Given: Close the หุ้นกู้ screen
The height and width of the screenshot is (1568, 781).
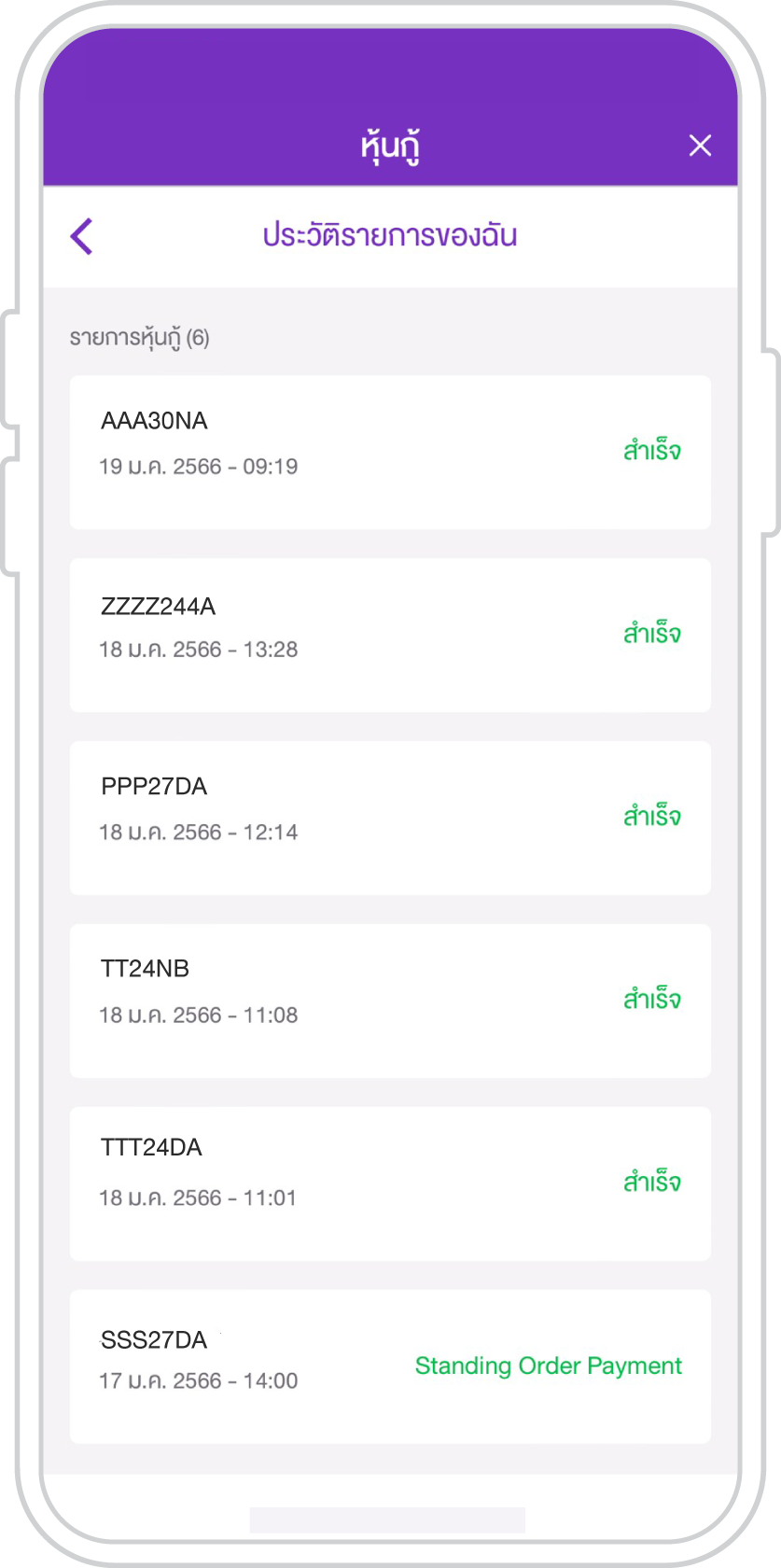Looking at the screenshot, I should [700, 146].
